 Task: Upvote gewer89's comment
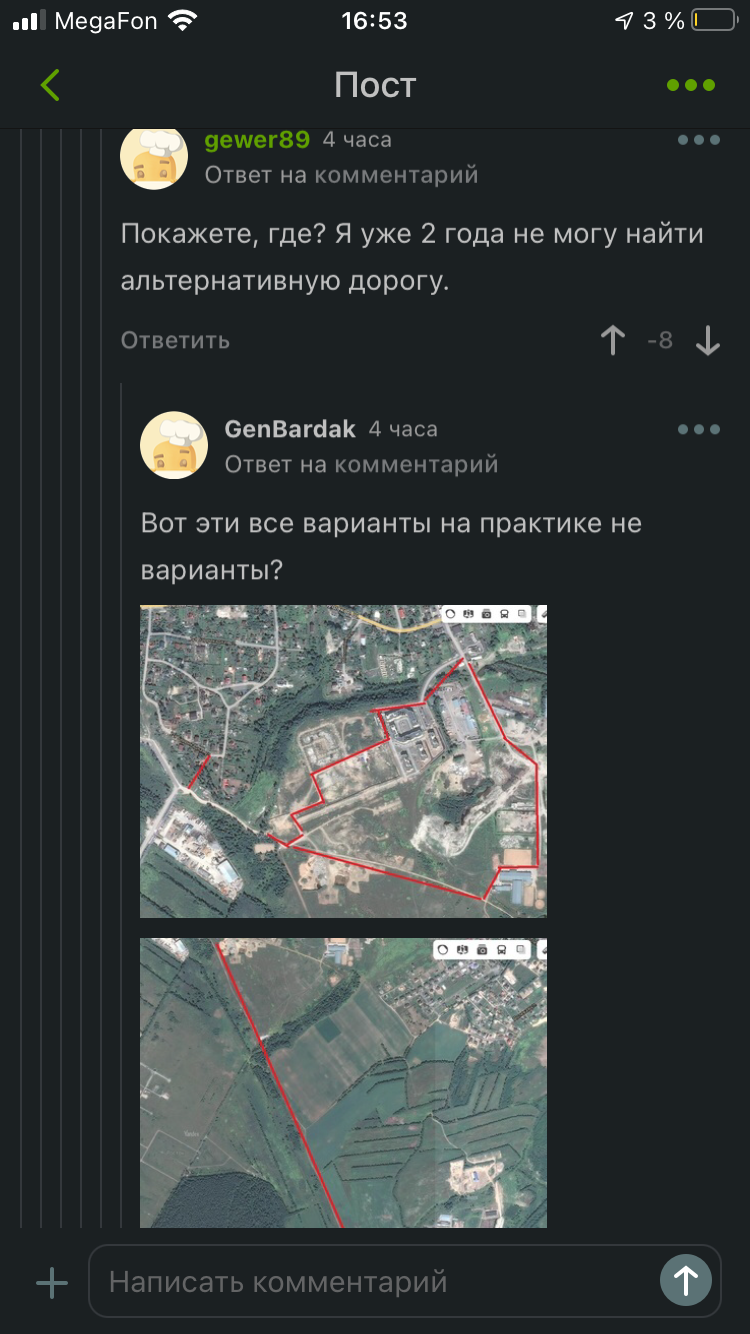613,340
